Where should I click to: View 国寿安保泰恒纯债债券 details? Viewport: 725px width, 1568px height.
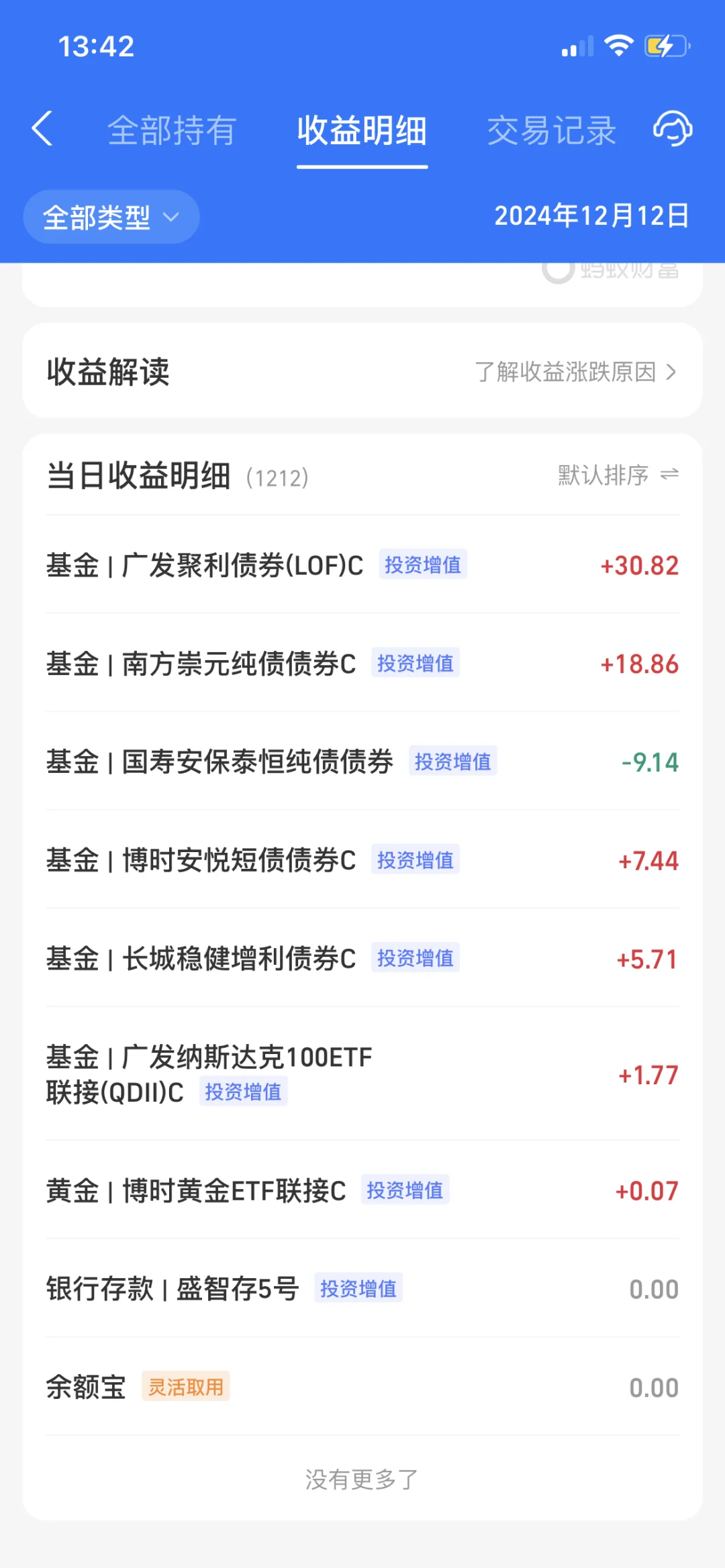(362, 762)
